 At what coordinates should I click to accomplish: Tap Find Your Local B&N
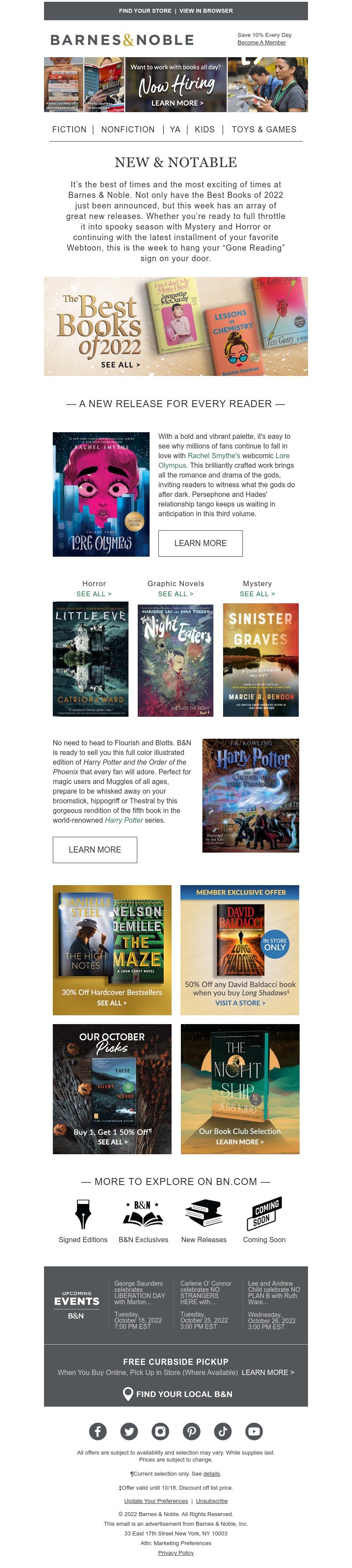[177, 1393]
